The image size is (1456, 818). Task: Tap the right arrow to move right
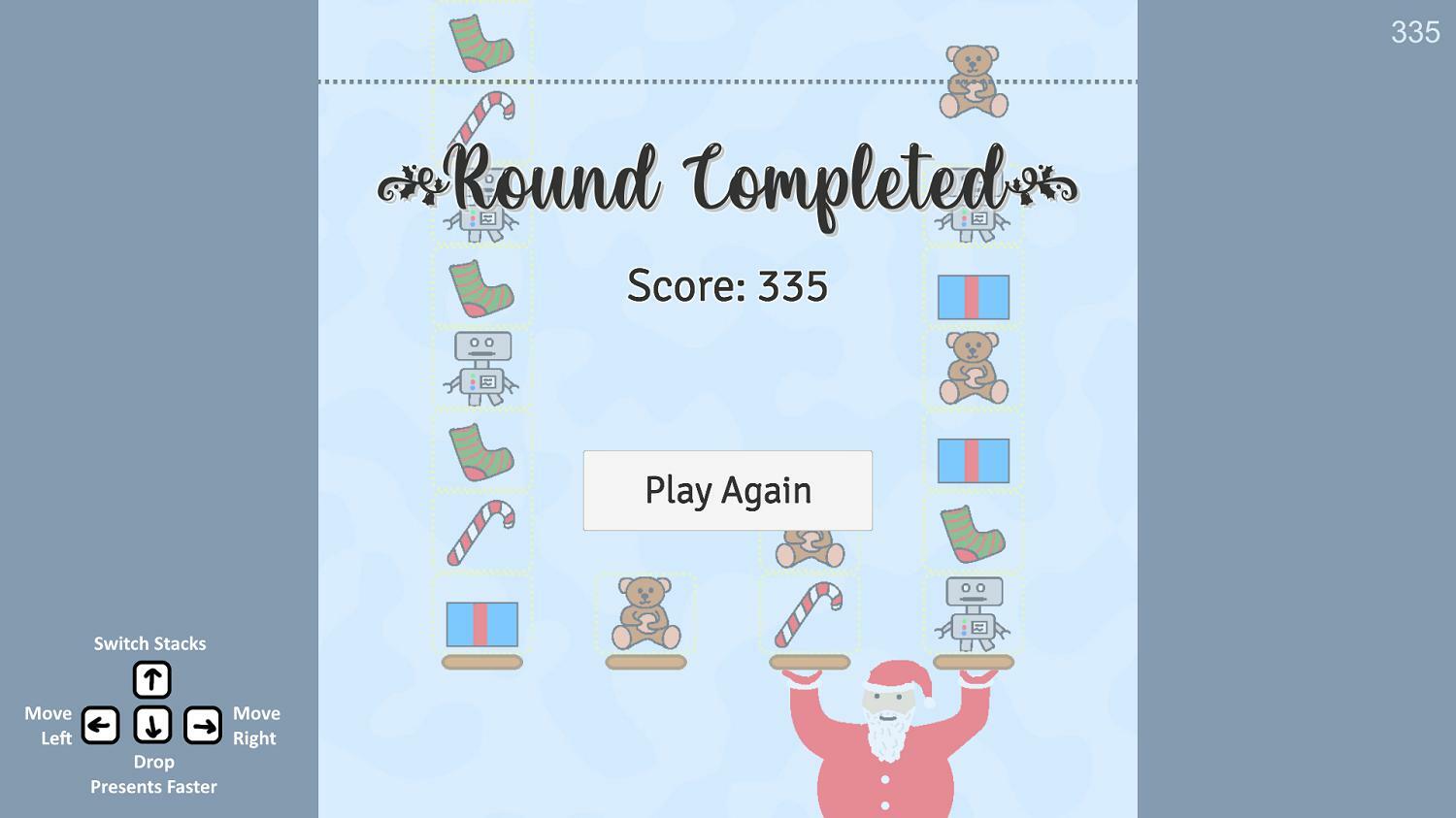click(x=202, y=725)
